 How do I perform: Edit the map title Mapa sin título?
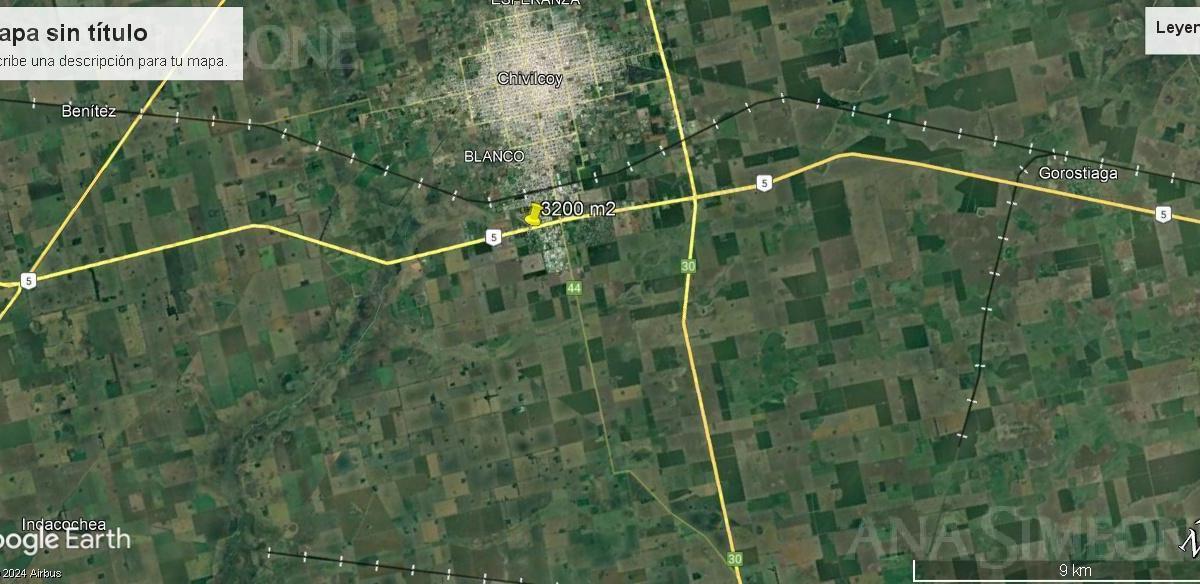75,33
